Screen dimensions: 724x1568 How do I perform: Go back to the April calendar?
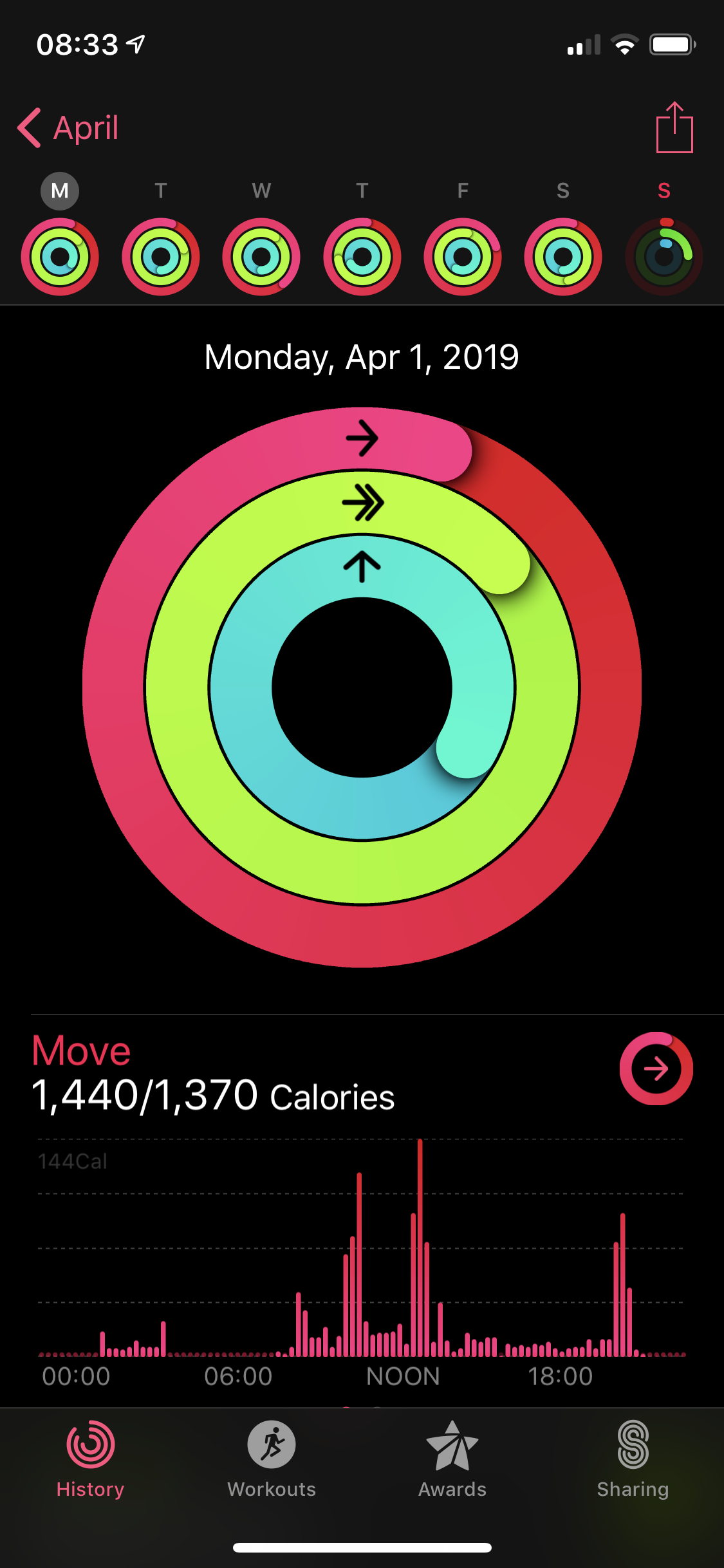click(x=68, y=127)
